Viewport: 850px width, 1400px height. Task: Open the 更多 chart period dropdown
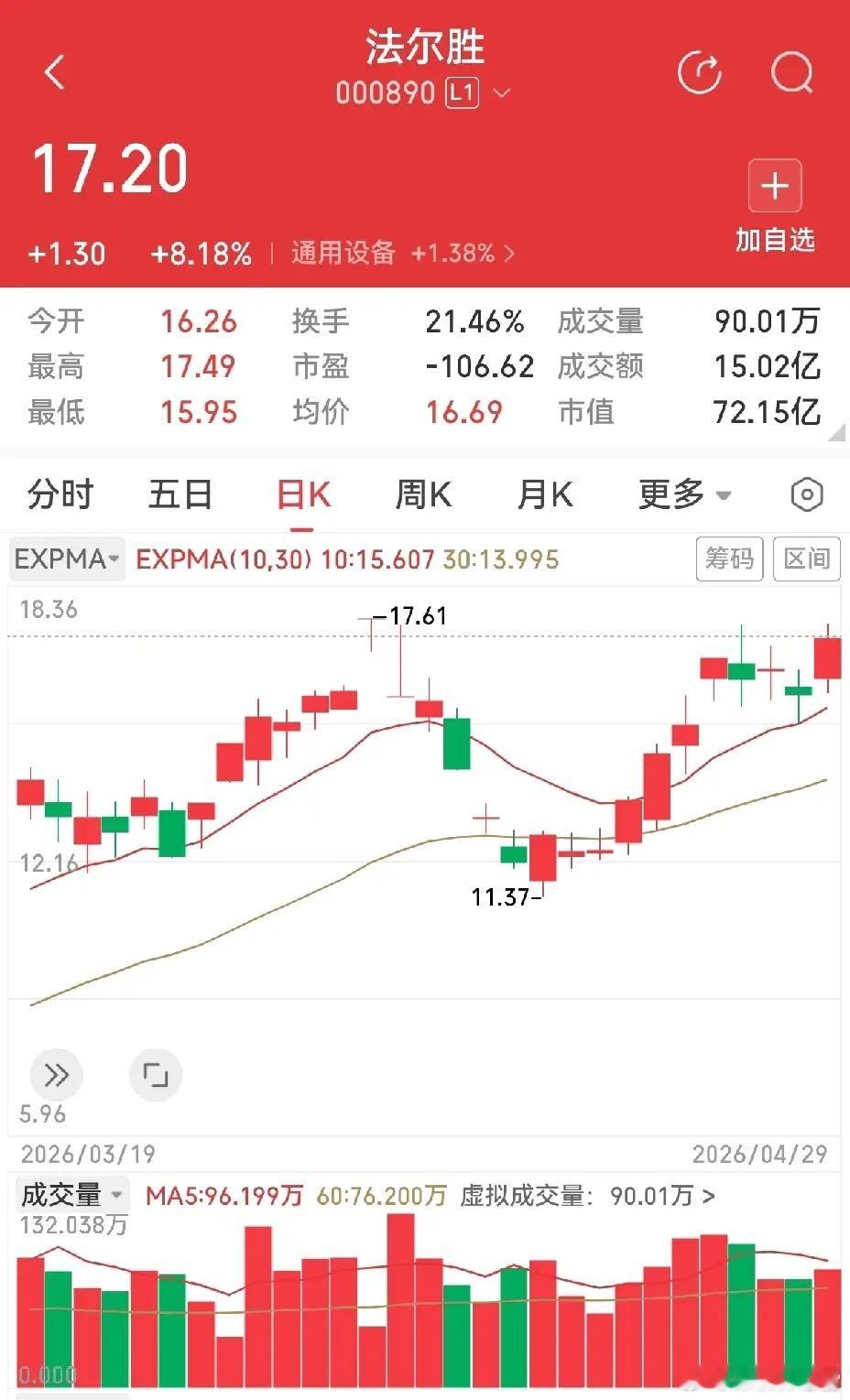tap(684, 494)
